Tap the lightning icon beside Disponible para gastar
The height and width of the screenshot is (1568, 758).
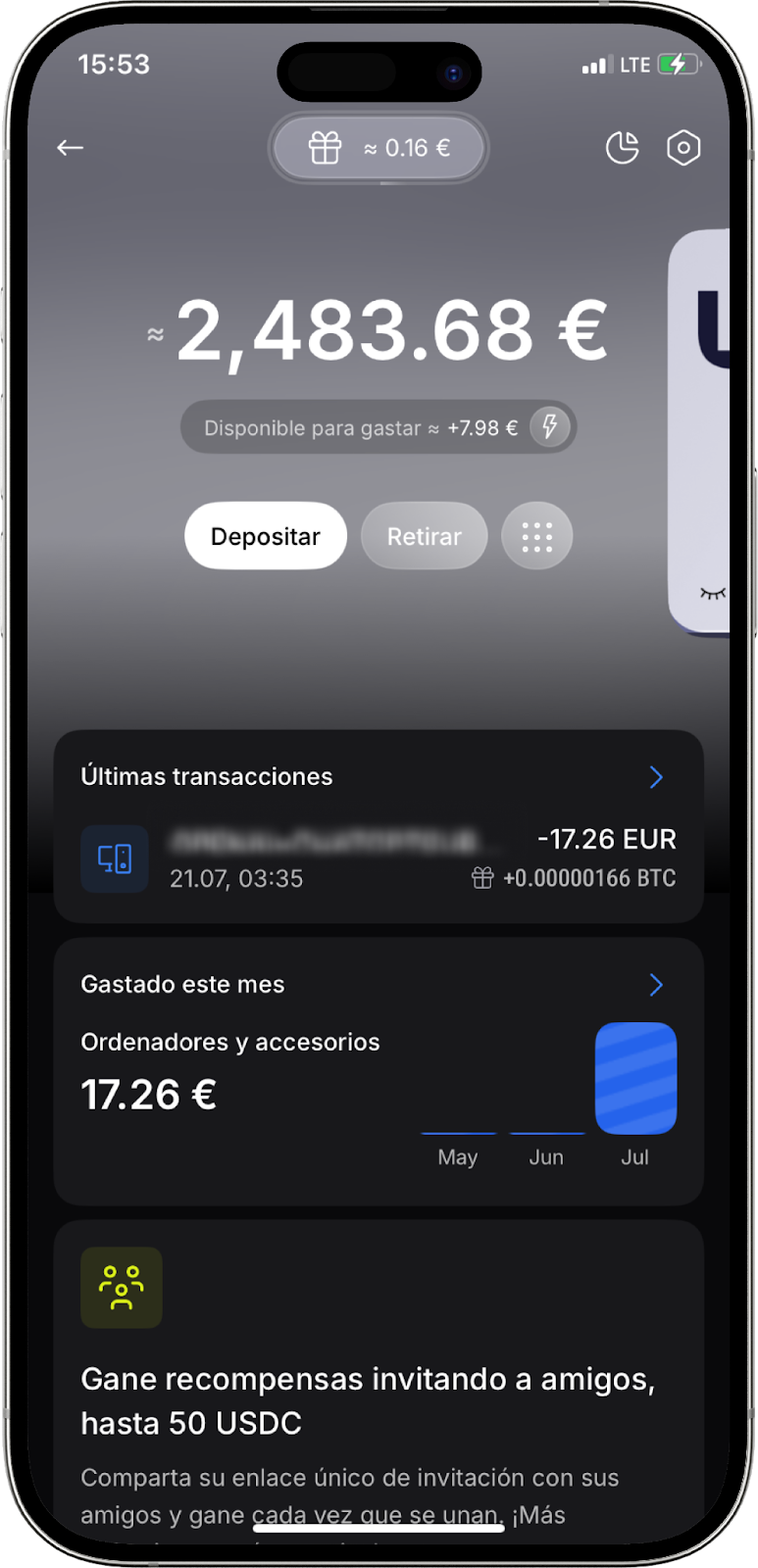550,426
